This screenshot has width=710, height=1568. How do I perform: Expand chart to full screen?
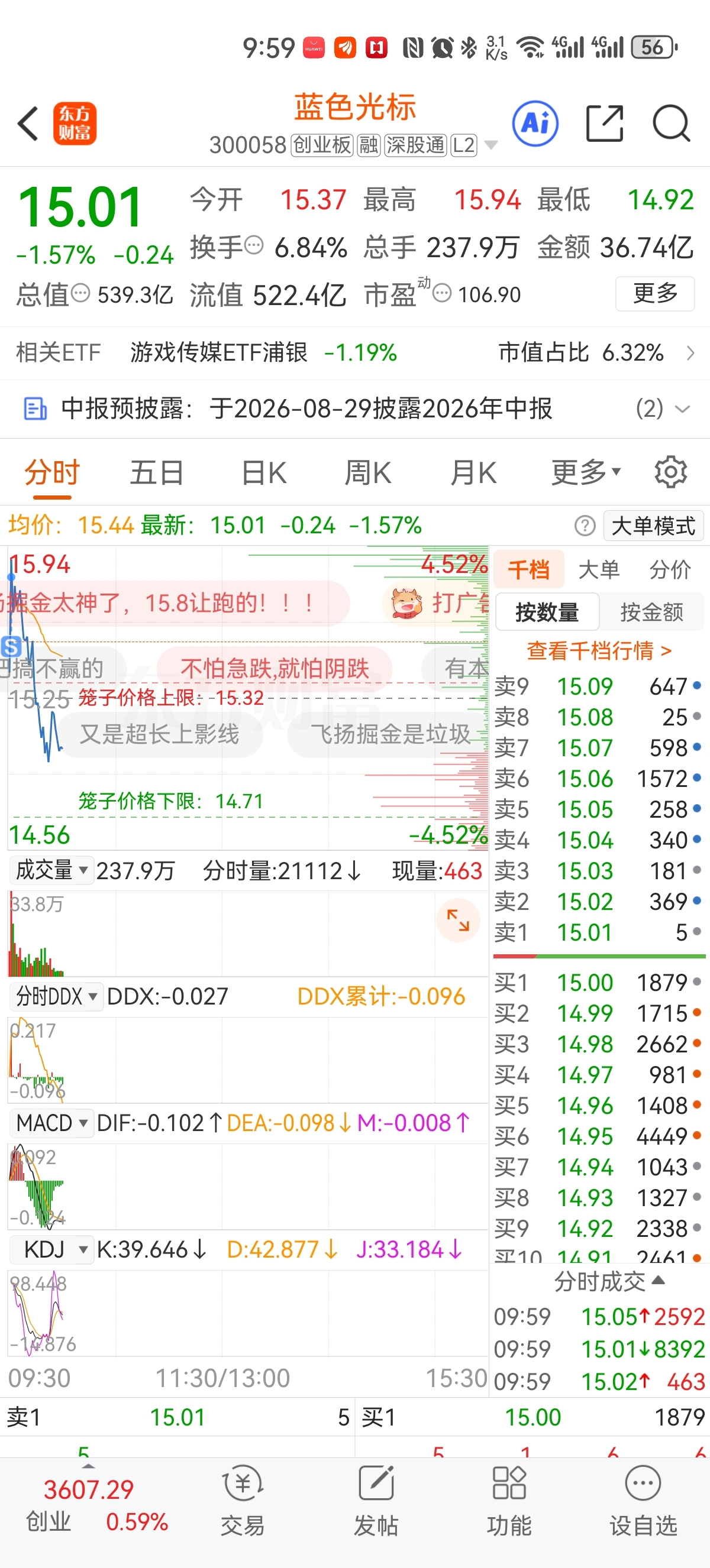[458, 920]
